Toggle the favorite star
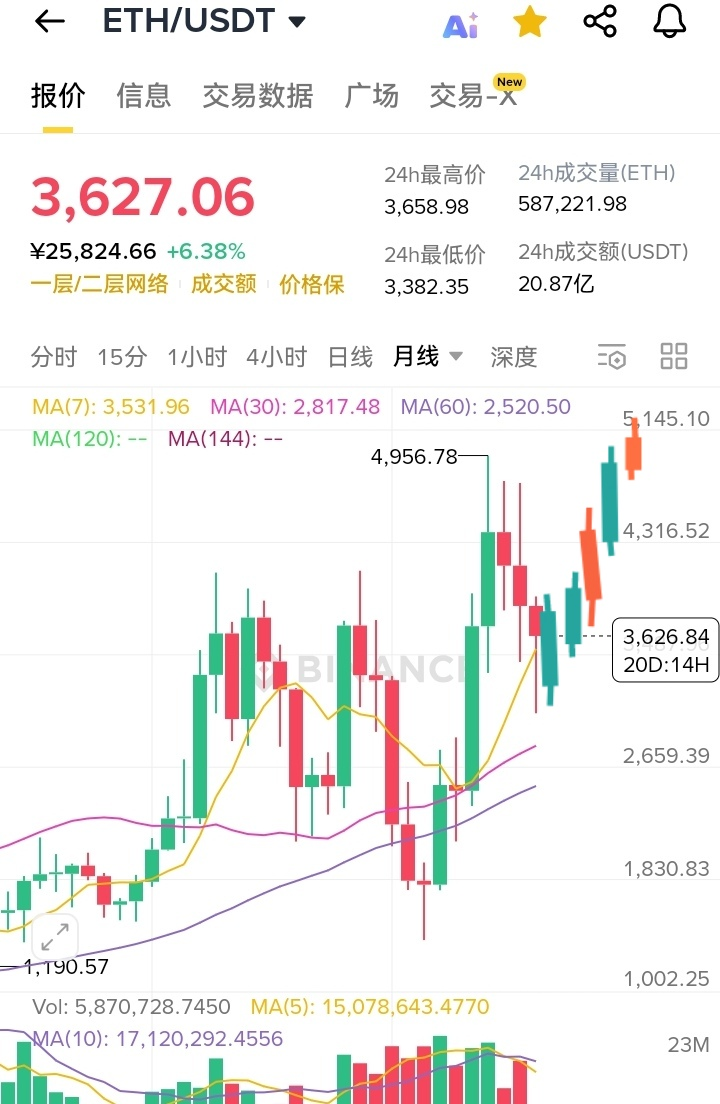Viewport: 720px width, 1104px height. click(529, 22)
